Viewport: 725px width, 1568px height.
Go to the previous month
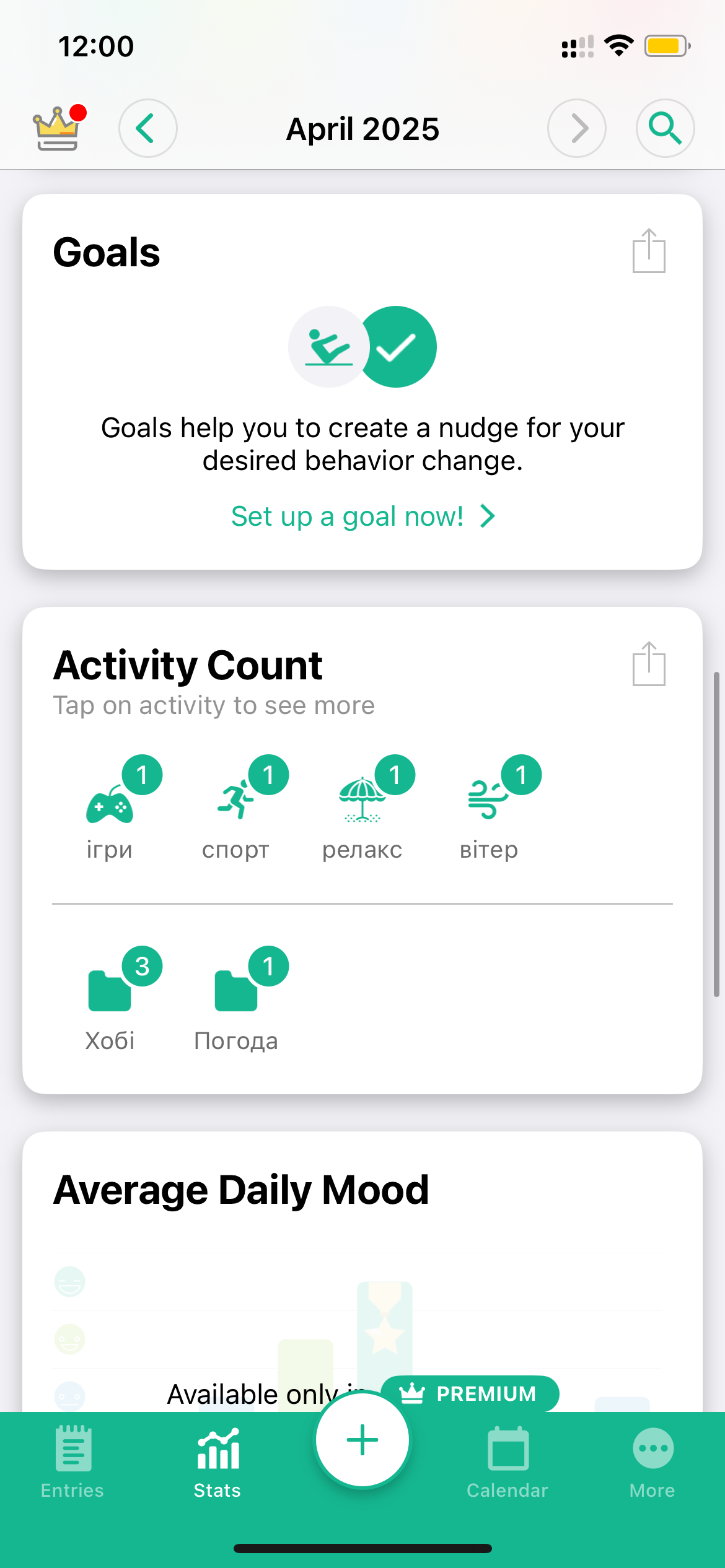click(x=148, y=128)
